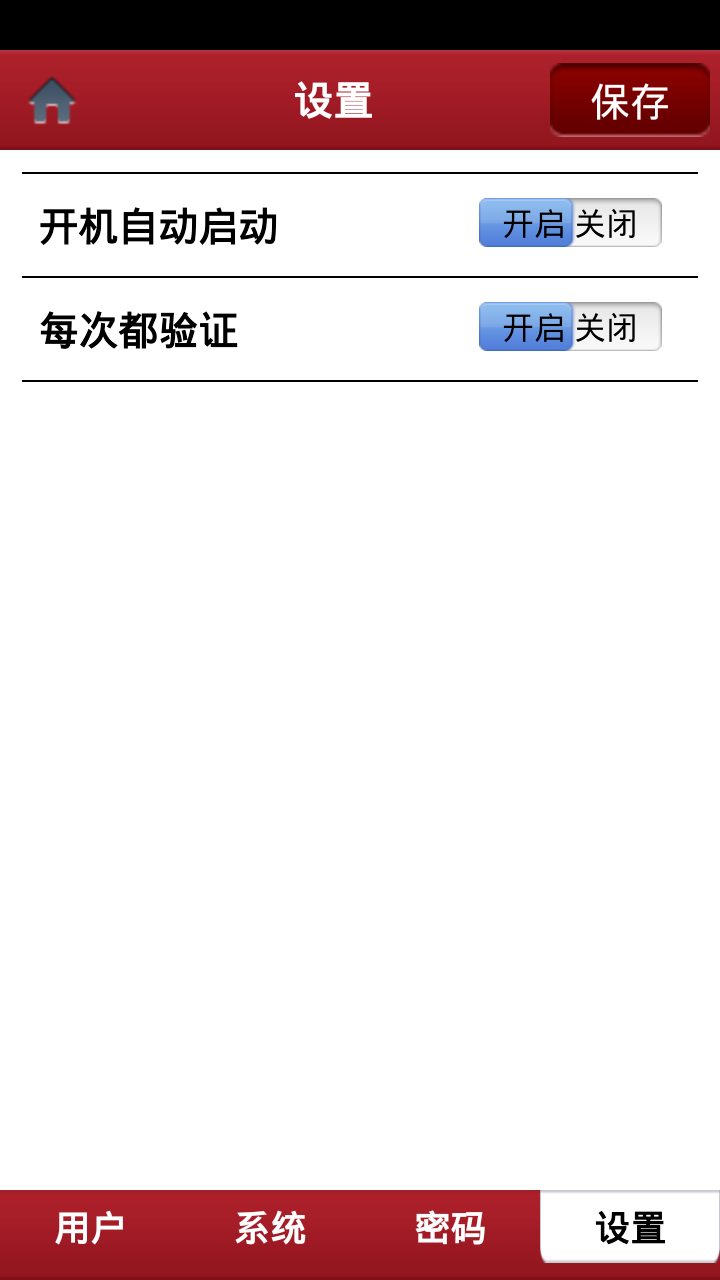720x1280 pixels.
Task: Toggle the 开机自动启动 switch
Action: coord(570,223)
